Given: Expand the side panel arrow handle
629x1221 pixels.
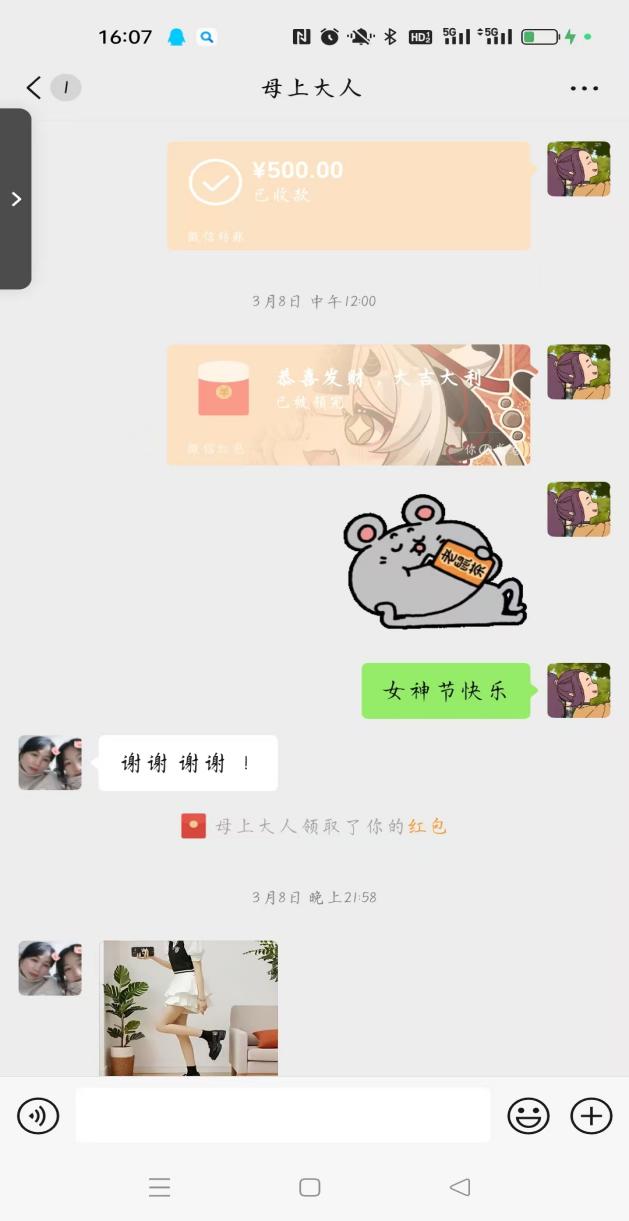Looking at the screenshot, I should [x=16, y=199].
